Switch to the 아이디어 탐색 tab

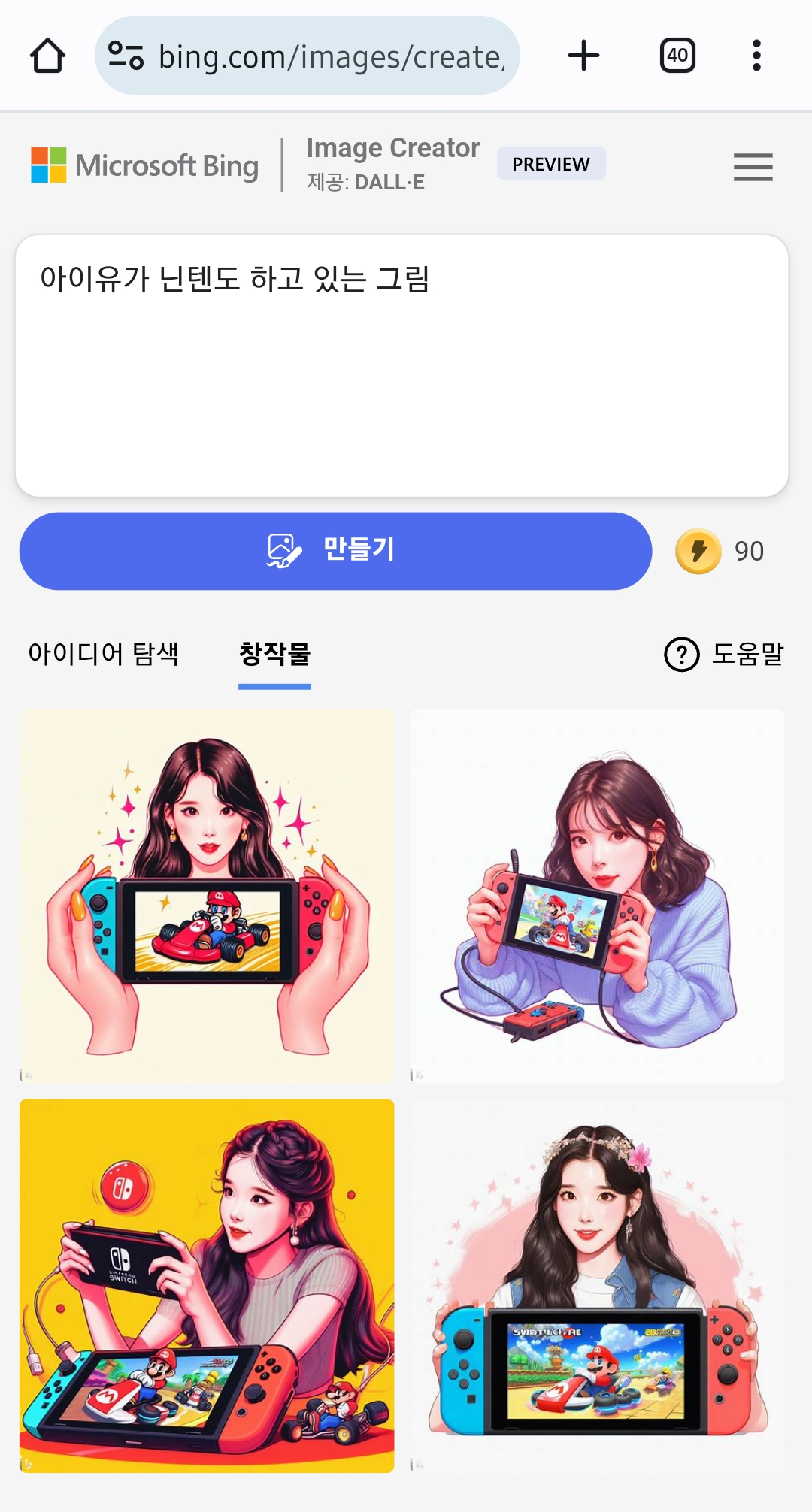click(104, 653)
